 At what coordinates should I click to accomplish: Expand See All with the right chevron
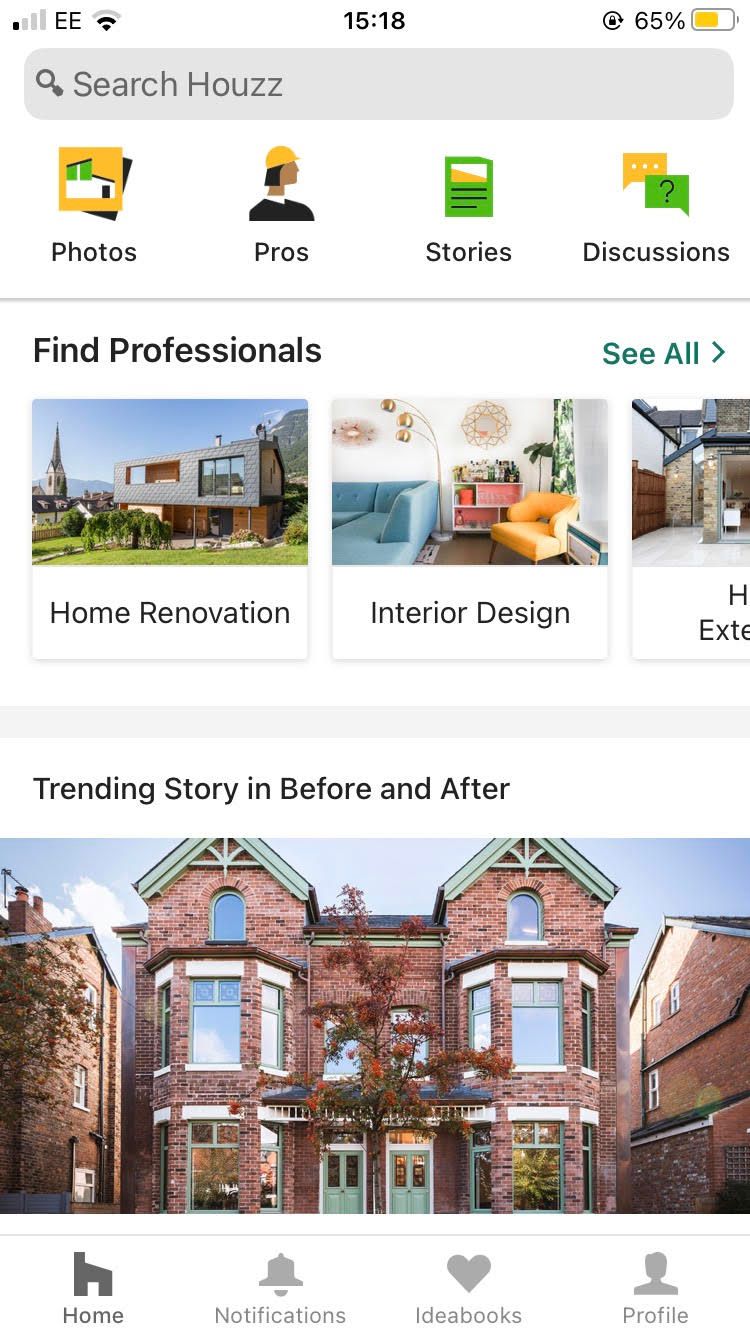click(x=718, y=352)
